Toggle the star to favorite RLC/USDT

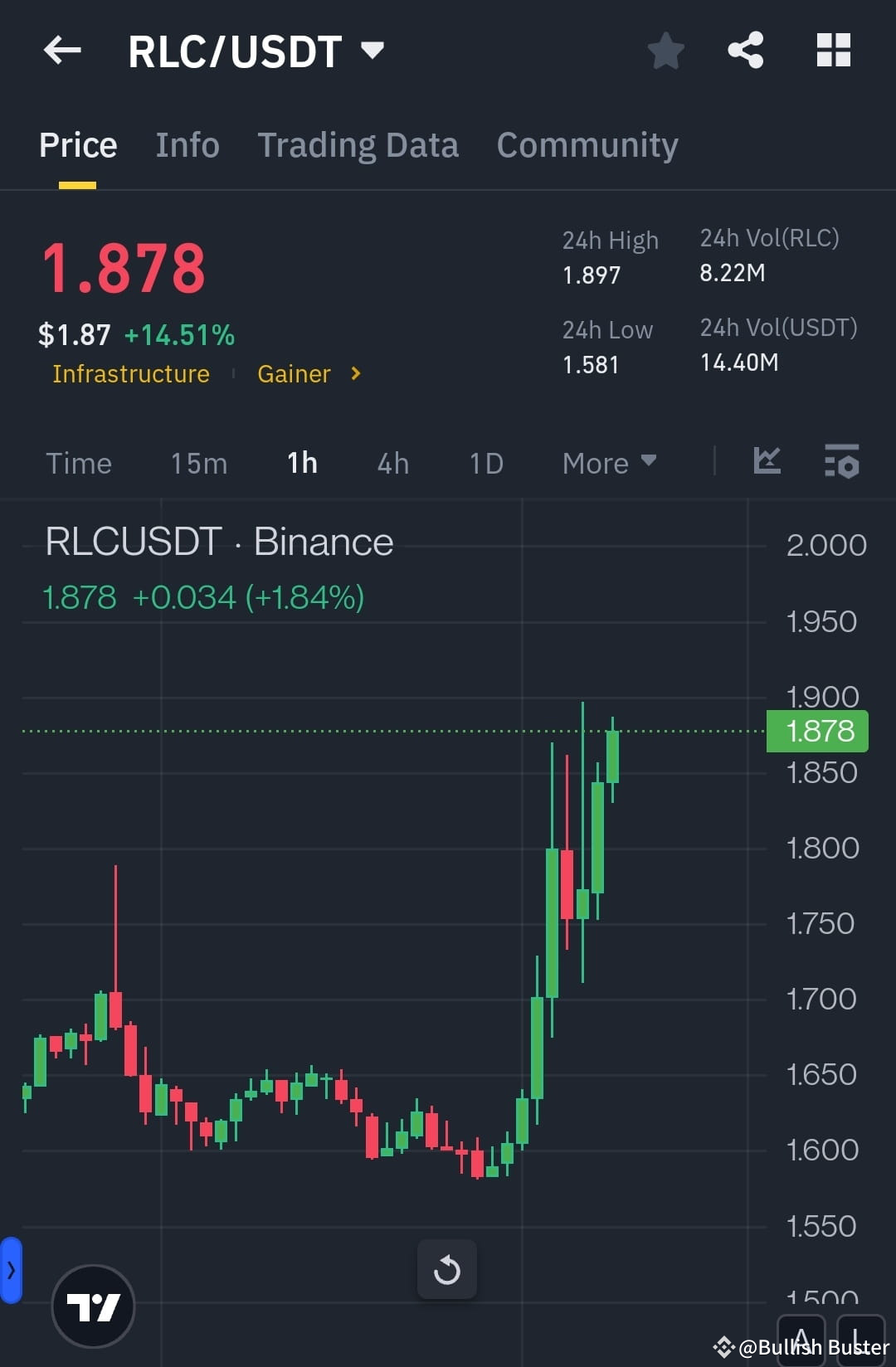pyautogui.click(x=666, y=50)
